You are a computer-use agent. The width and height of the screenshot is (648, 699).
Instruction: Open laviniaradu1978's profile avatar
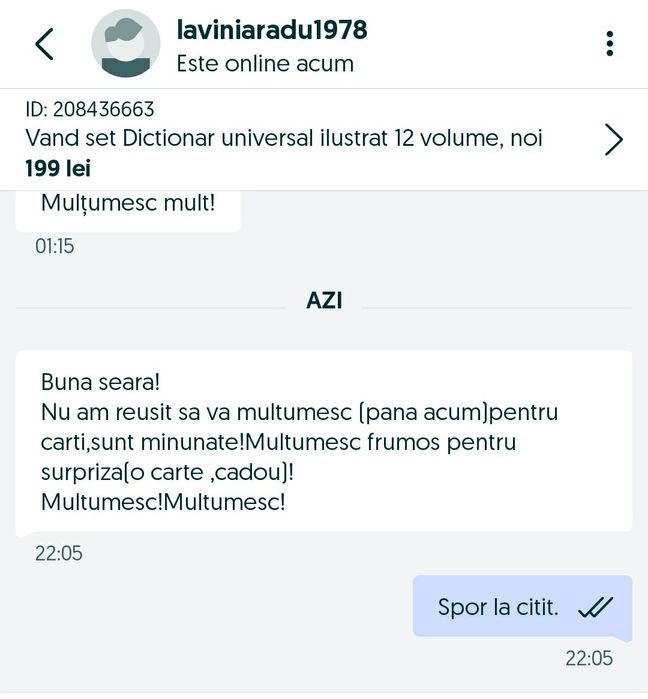[125, 44]
